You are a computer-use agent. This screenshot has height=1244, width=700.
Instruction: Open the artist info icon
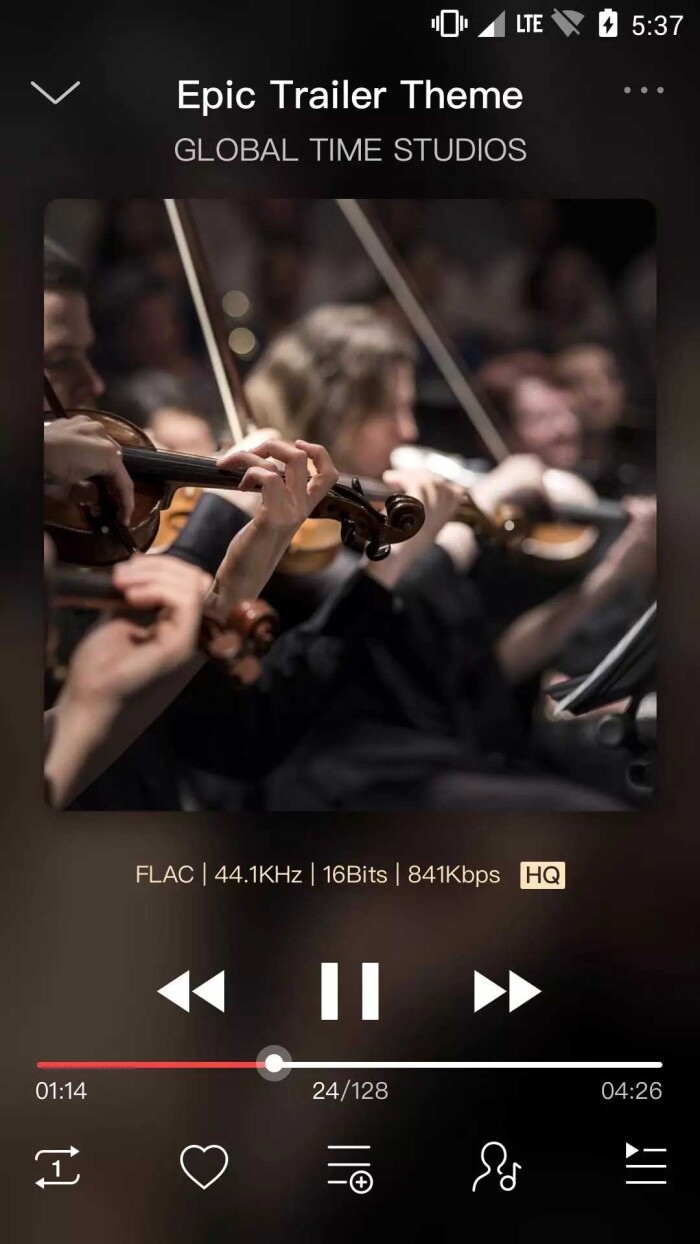click(x=497, y=1166)
